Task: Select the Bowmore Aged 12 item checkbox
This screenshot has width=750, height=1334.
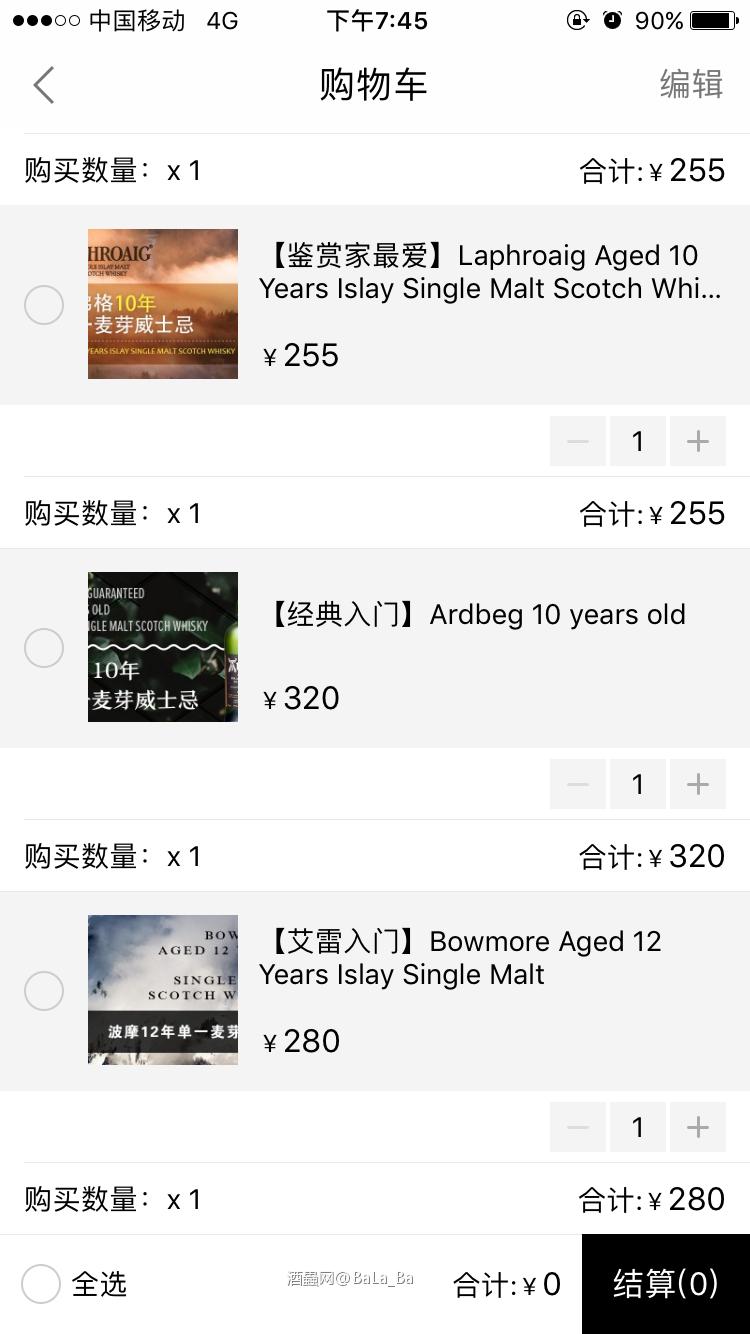Action: click(44, 991)
